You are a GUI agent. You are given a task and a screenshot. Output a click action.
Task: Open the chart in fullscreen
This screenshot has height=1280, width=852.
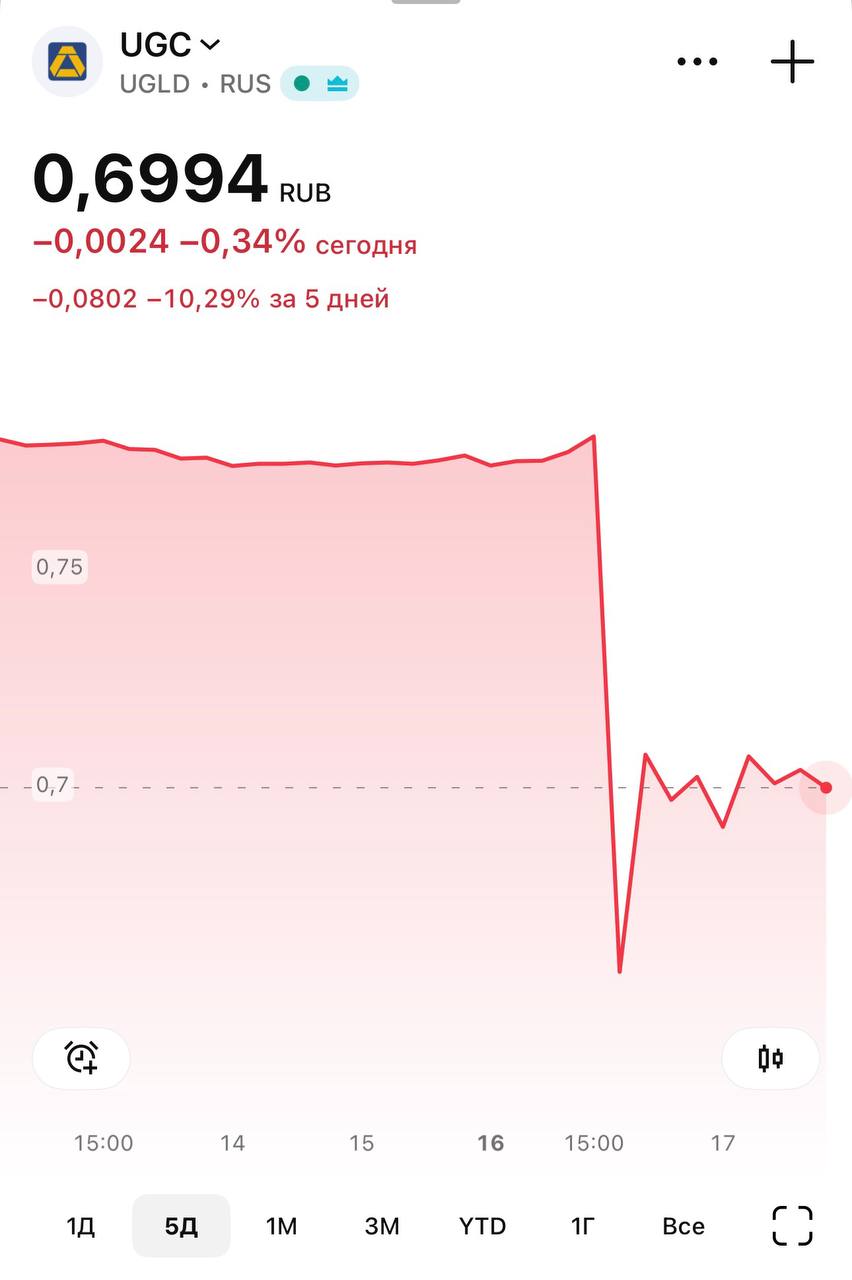792,1226
